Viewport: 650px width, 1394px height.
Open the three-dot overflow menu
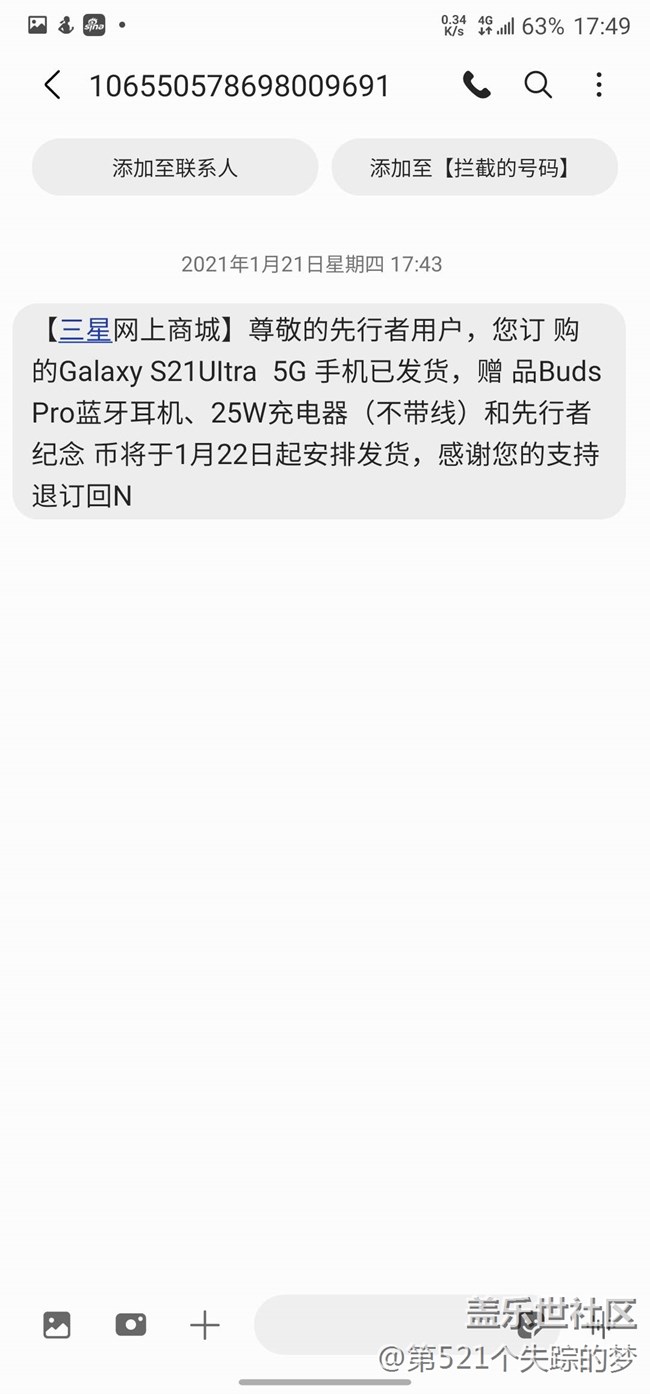coord(599,85)
